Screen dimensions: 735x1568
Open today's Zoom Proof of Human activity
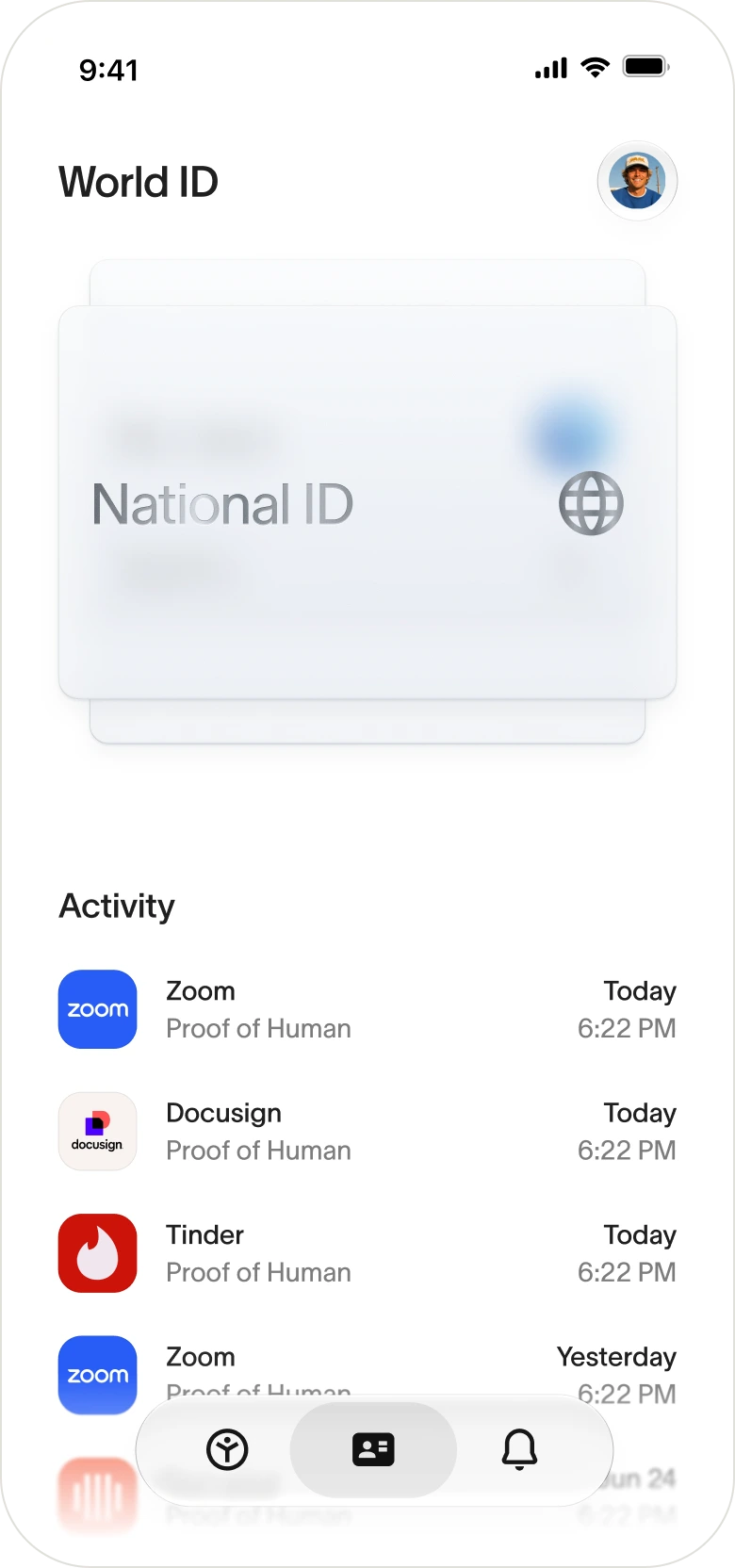pos(367,1009)
